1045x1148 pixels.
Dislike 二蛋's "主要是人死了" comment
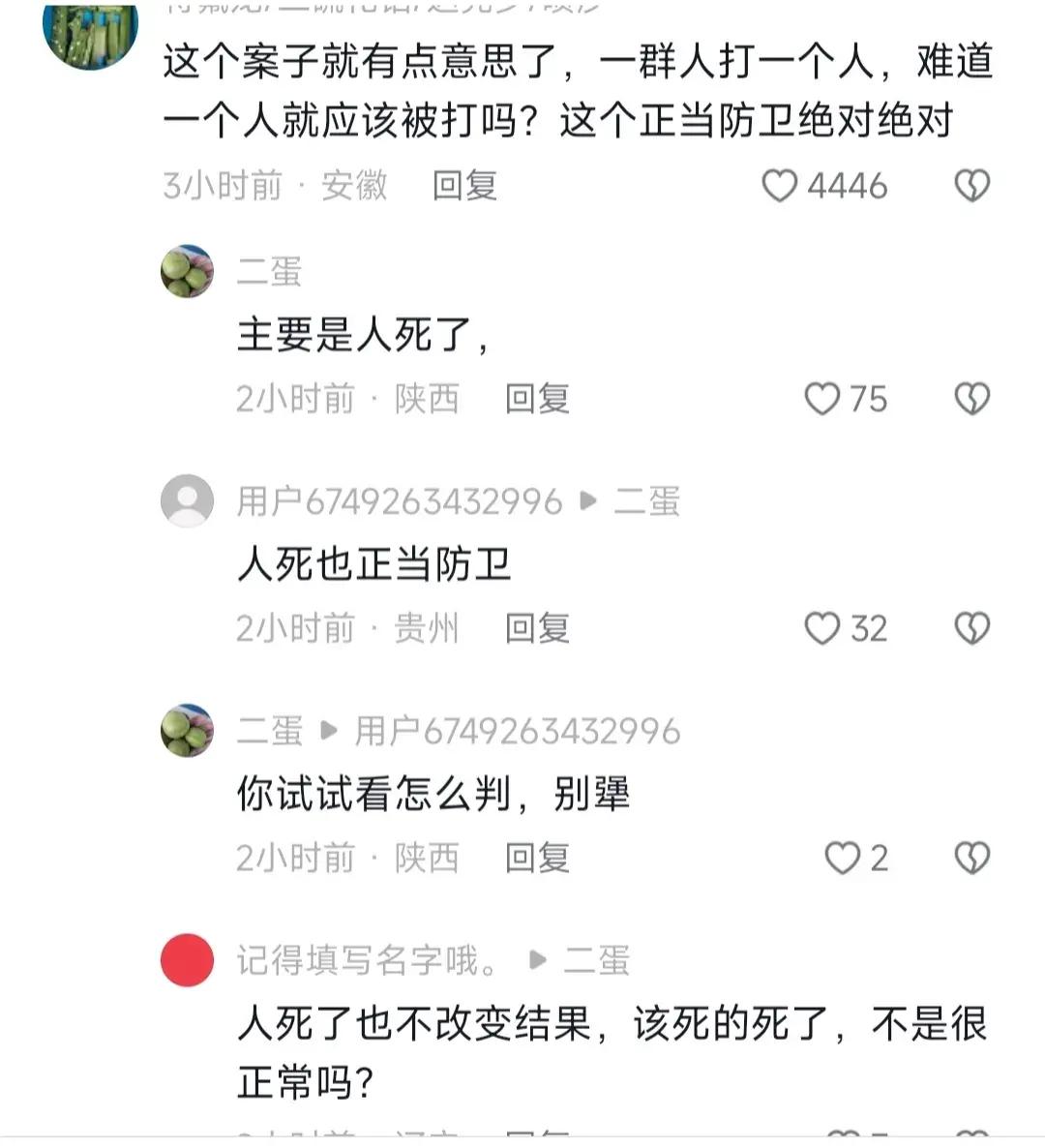coord(970,399)
